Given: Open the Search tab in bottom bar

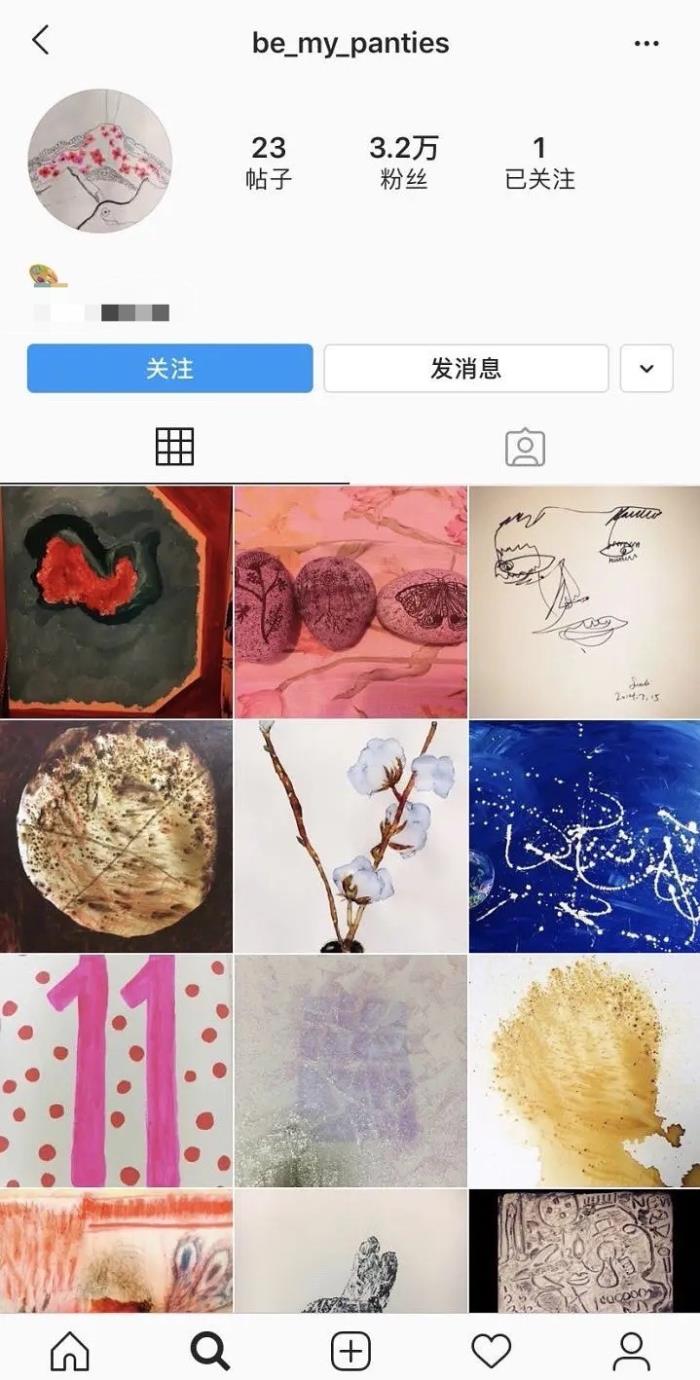Looking at the screenshot, I should (x=210, y=1352).
